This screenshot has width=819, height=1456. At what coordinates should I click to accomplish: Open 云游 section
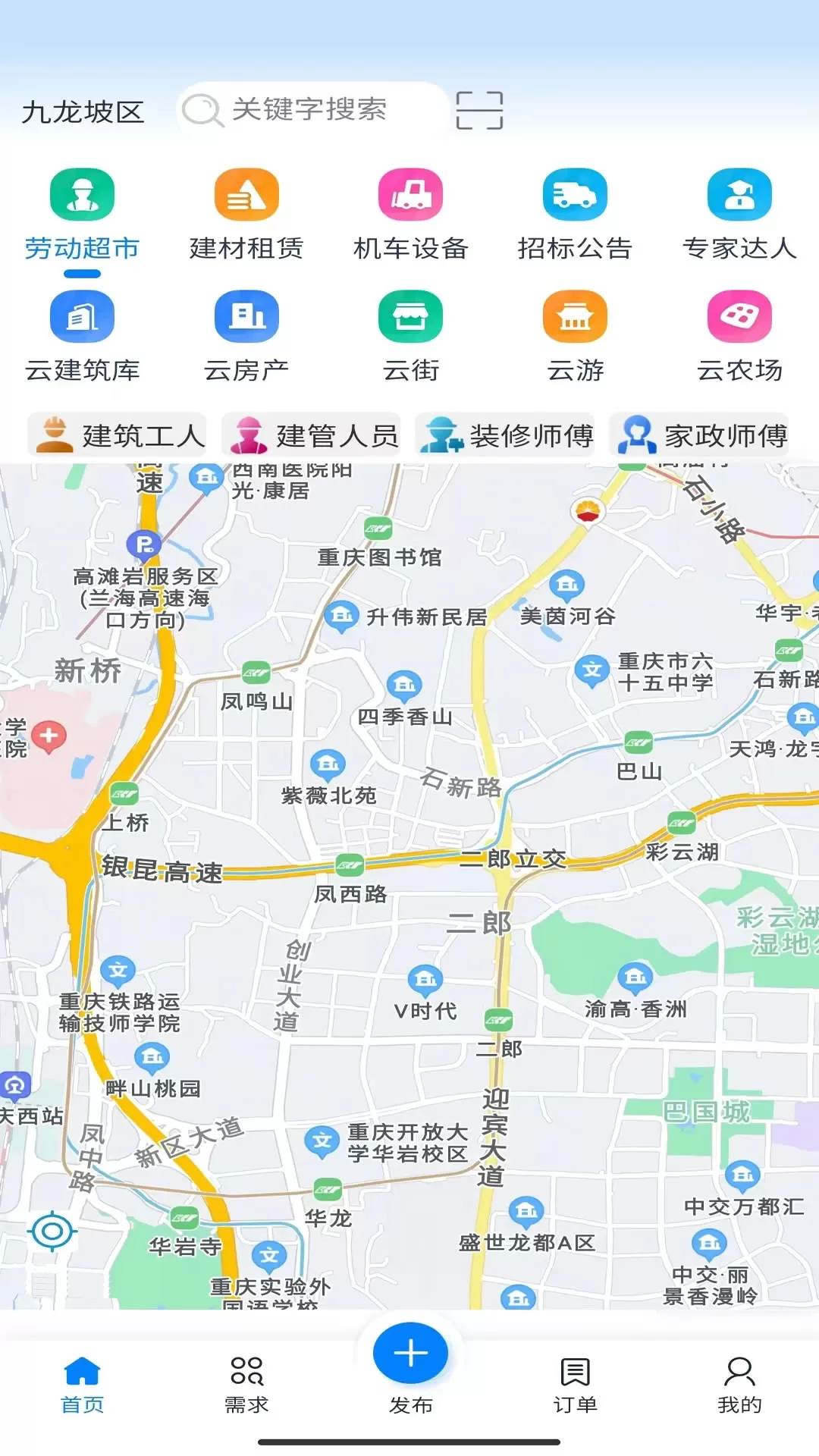click(575, 337)
